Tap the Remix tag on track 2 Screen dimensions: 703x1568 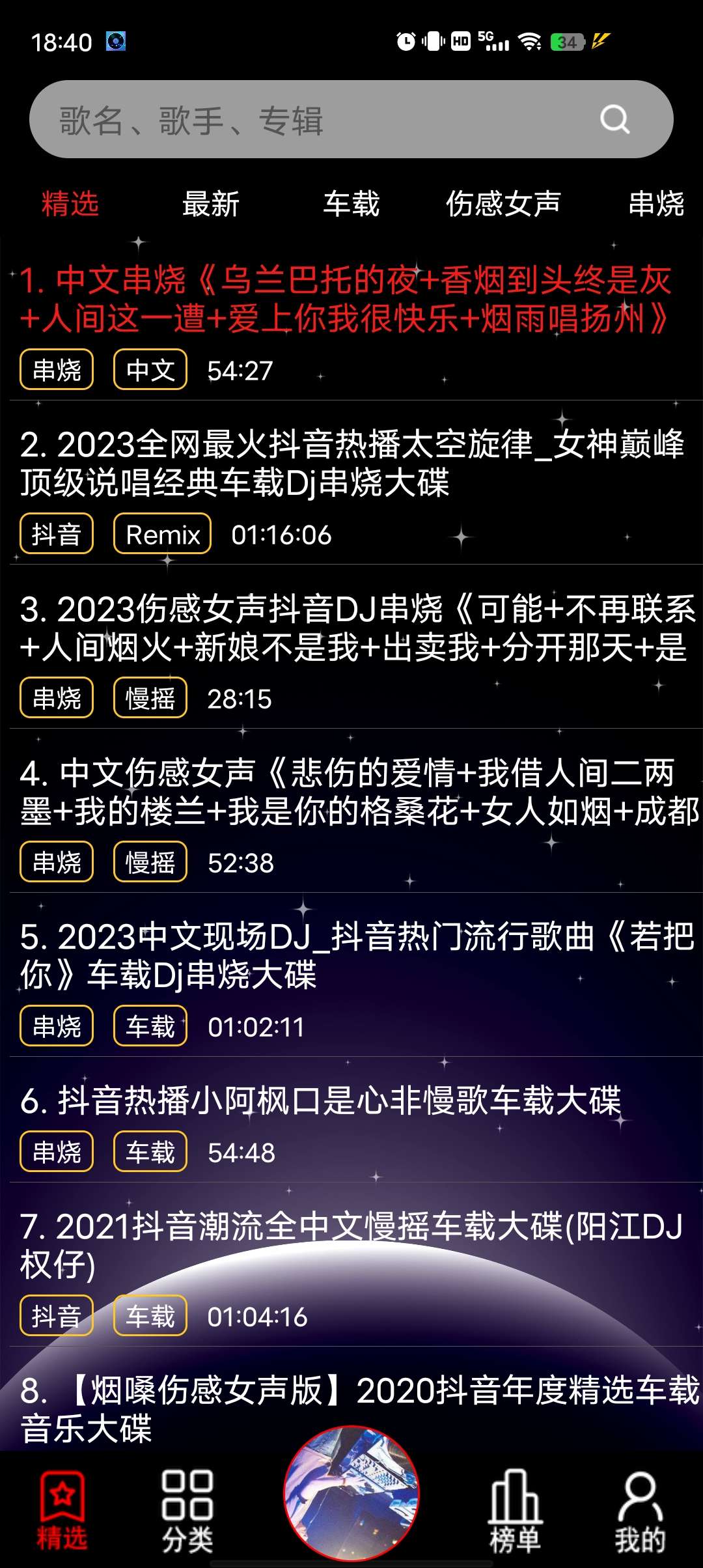coord(162,534)
